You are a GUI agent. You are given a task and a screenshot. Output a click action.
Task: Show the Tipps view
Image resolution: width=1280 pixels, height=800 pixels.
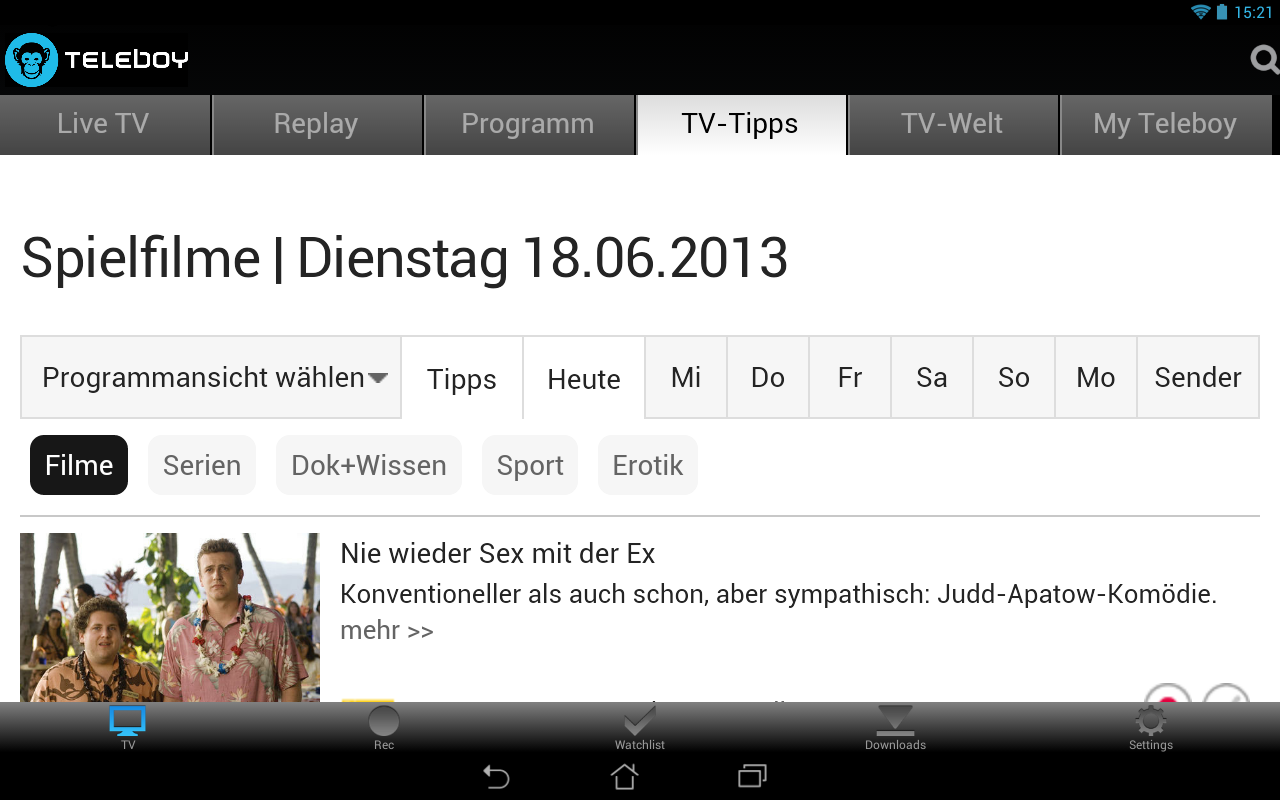[462, 379]
